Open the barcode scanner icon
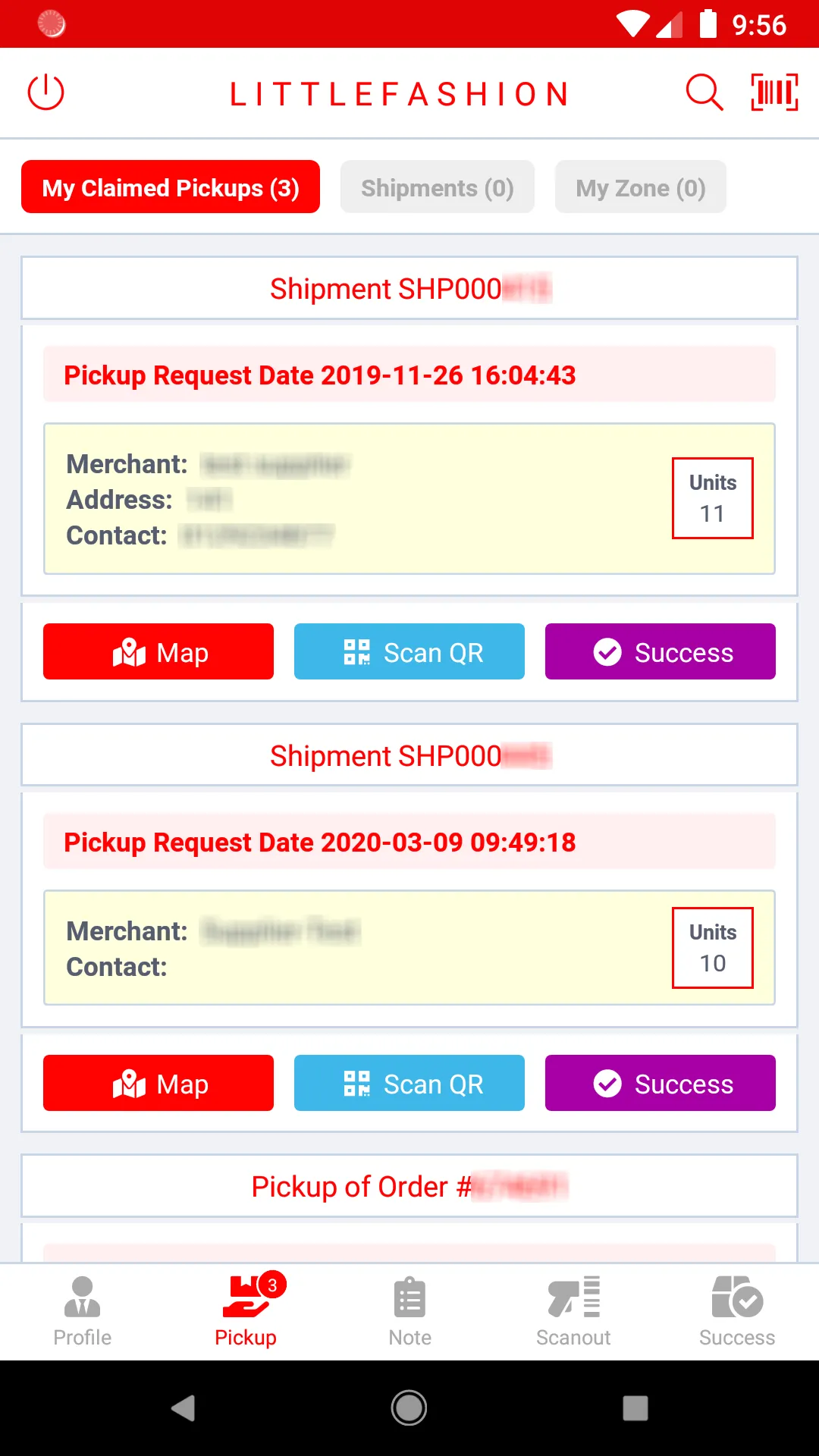The width and height of the screenshot is (819, 1456). tap(774, 93)
